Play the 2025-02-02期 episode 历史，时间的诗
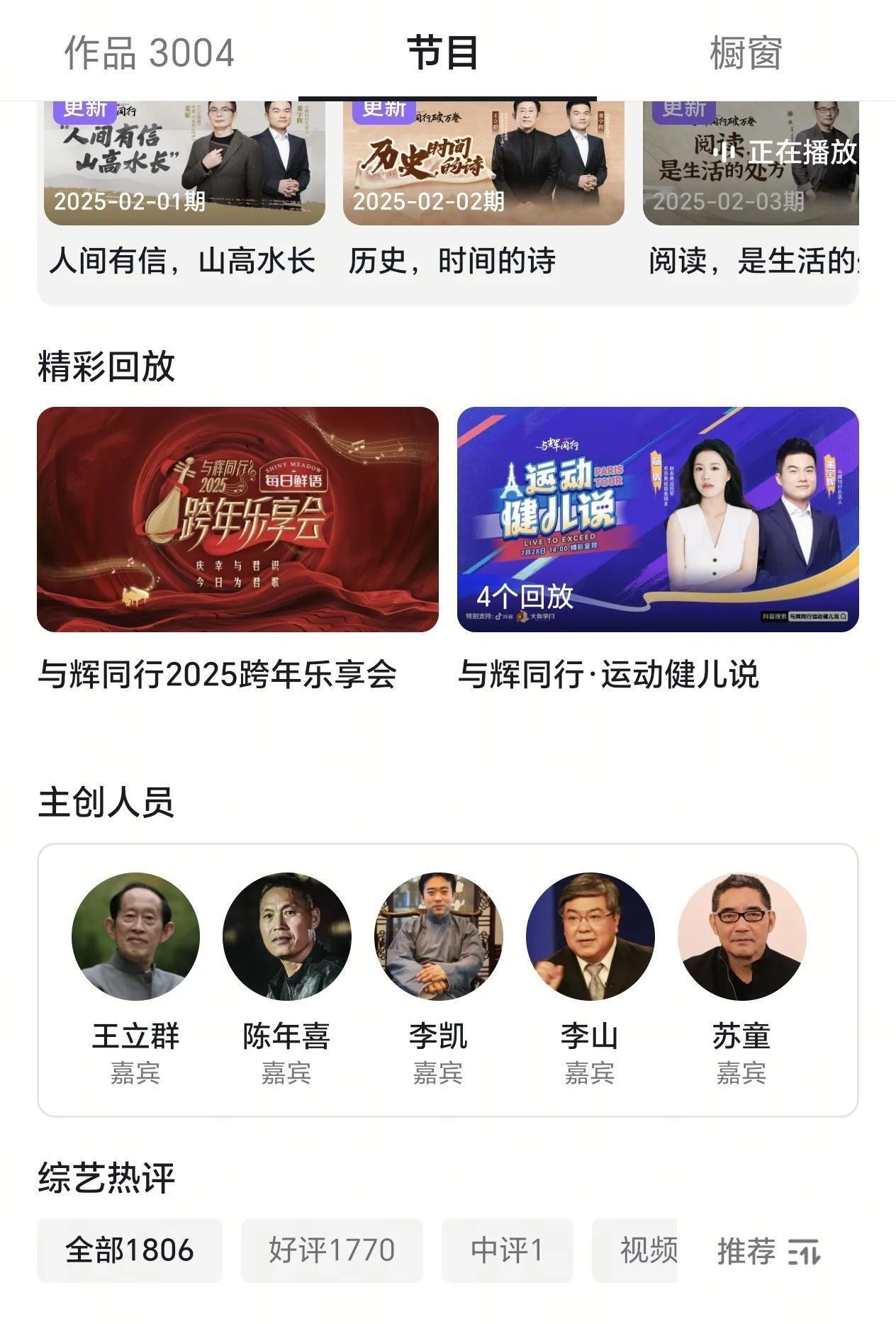The height and width of the screenshot is (1324, 896). [483, 163]
